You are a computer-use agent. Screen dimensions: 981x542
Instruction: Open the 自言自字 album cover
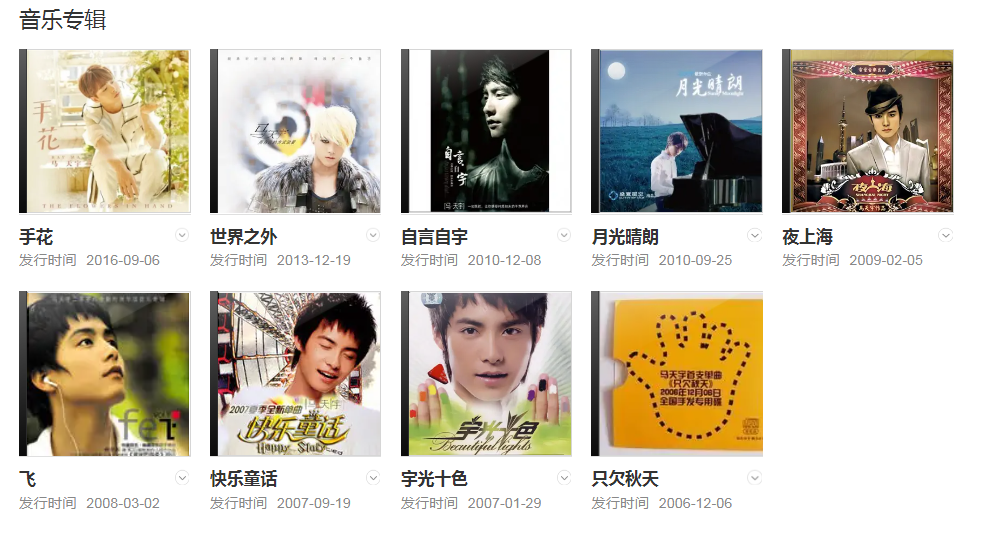point(487,131)
